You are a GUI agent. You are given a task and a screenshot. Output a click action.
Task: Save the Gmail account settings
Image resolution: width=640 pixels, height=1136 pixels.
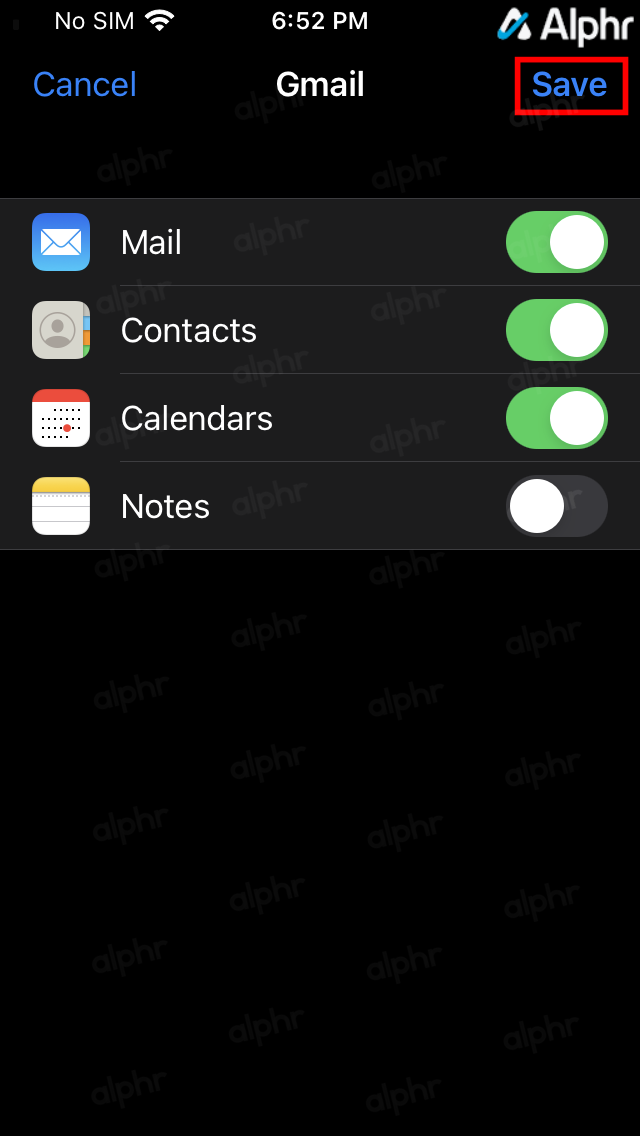click(x=570, y=85)
